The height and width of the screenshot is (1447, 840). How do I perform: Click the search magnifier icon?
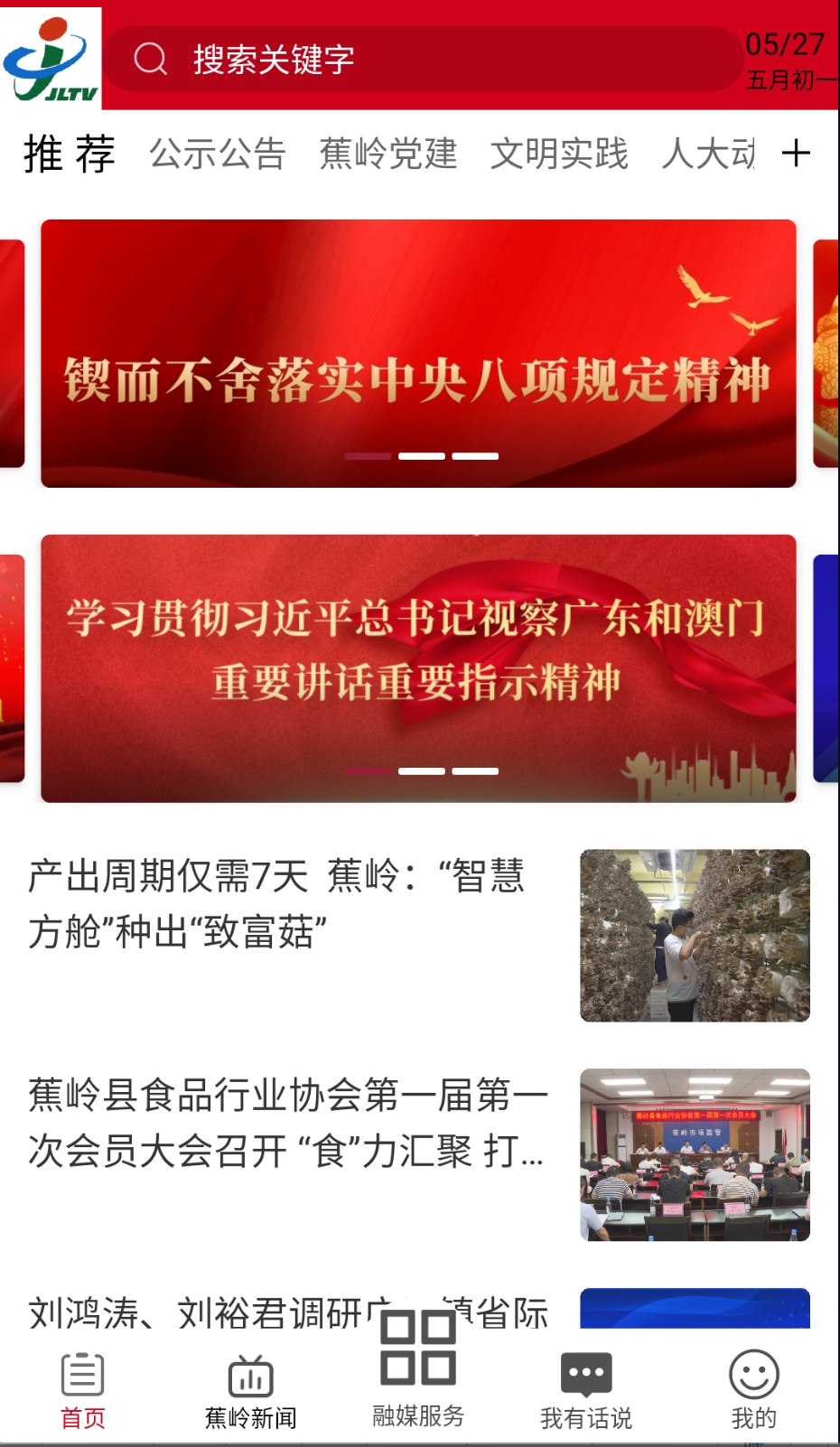pos(151,58)
